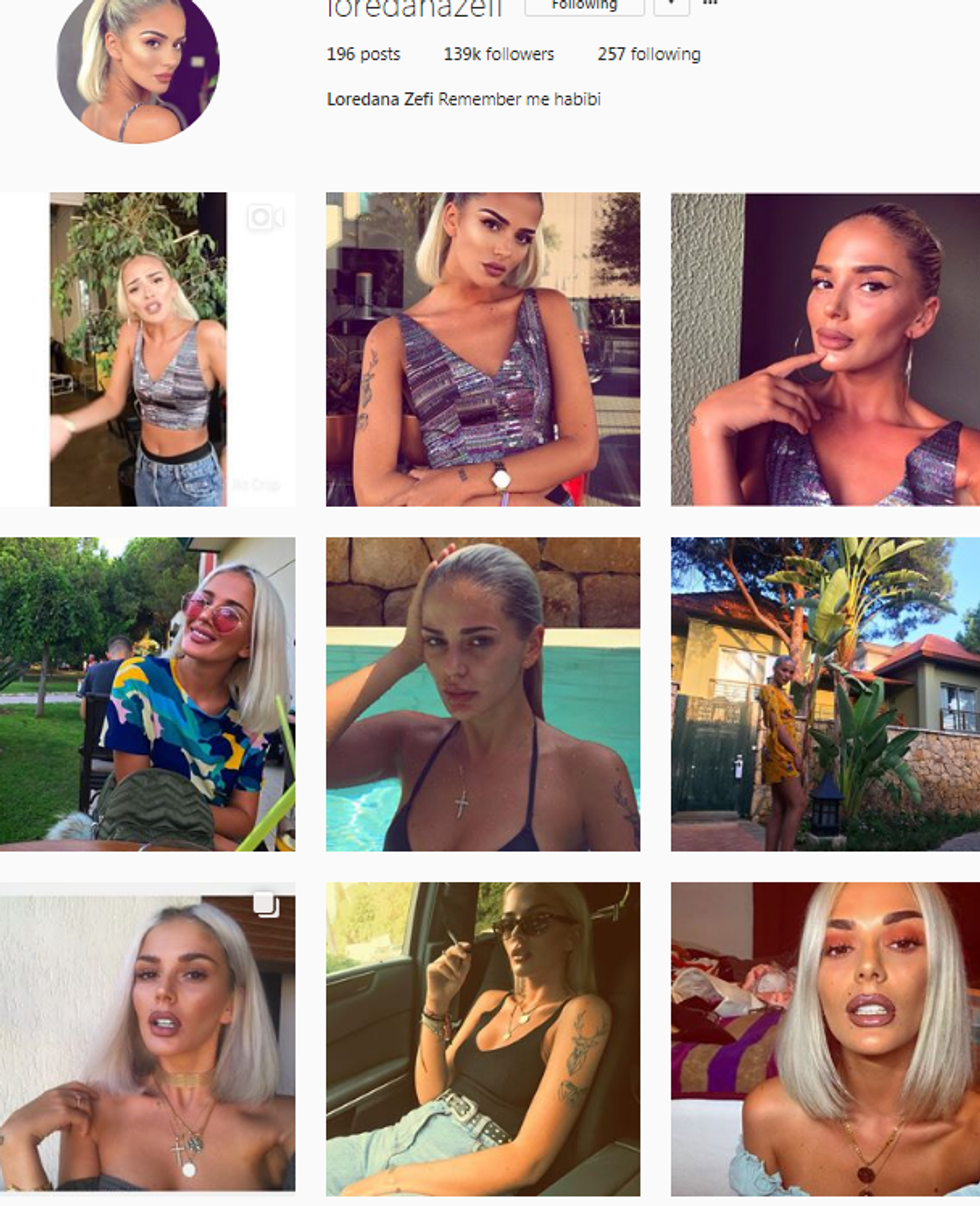
Task: Open the post with pink sunglasses
Action: tap(147, 694)
